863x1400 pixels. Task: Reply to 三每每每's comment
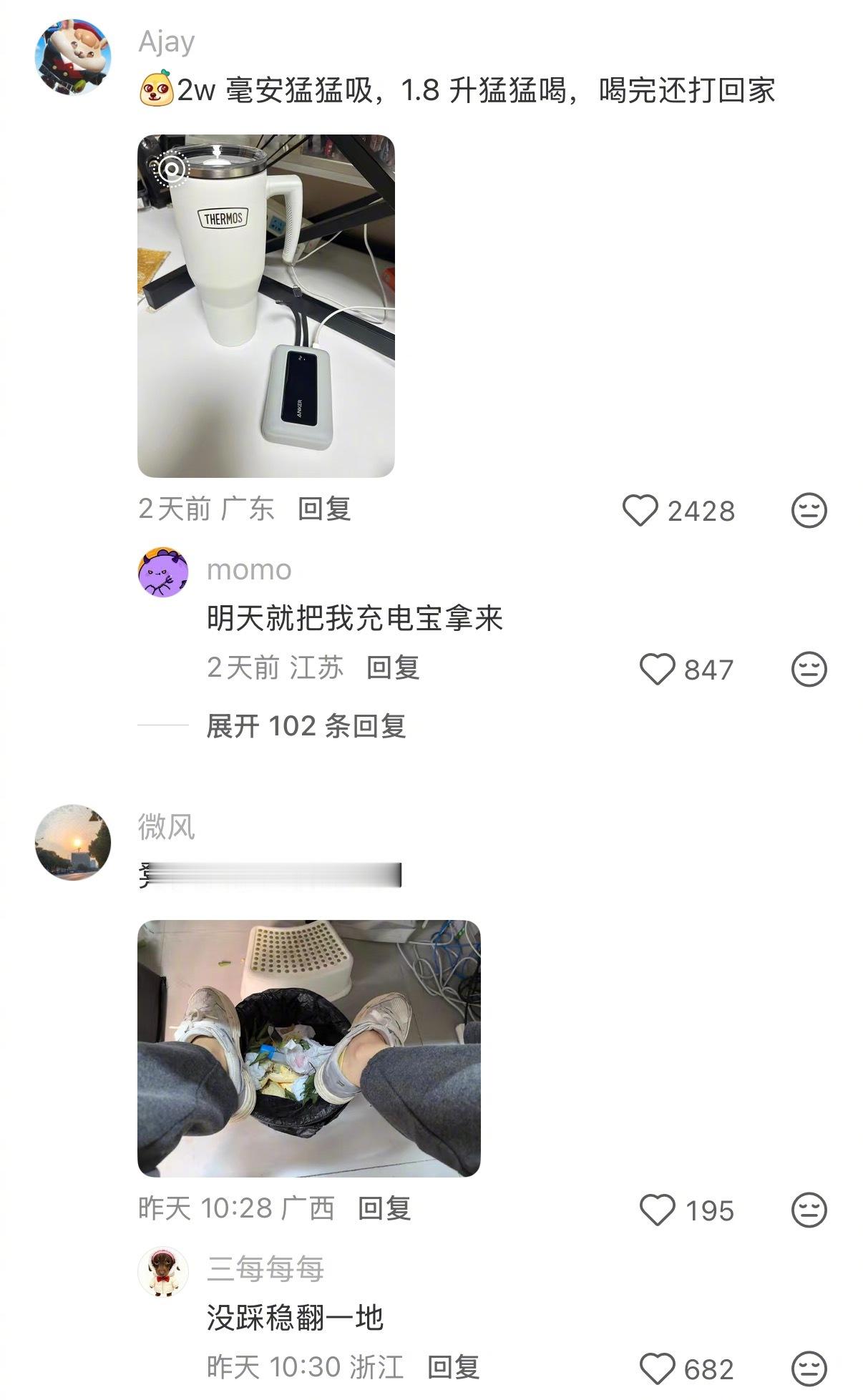point(454,1368)
